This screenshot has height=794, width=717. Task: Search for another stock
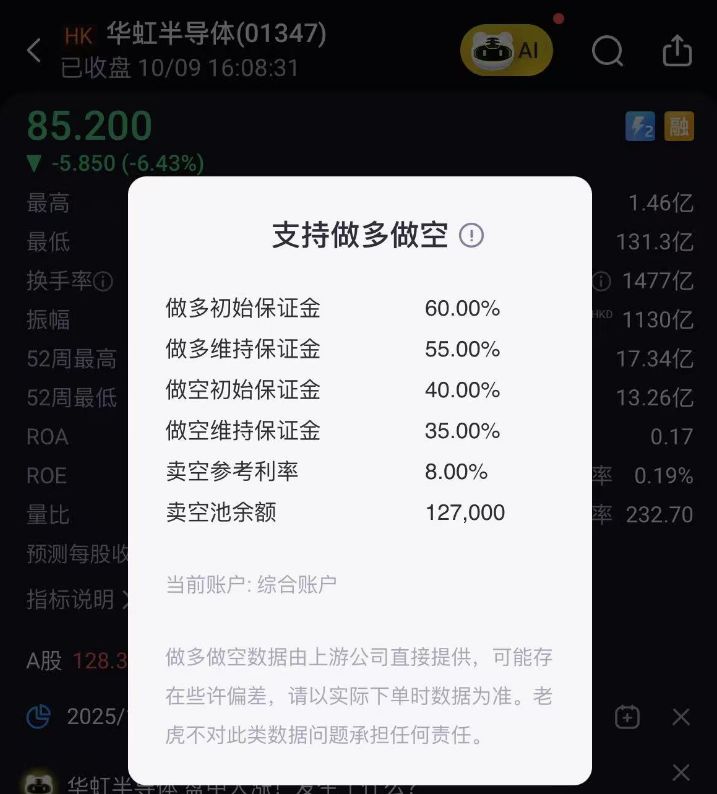pos(607,51)
